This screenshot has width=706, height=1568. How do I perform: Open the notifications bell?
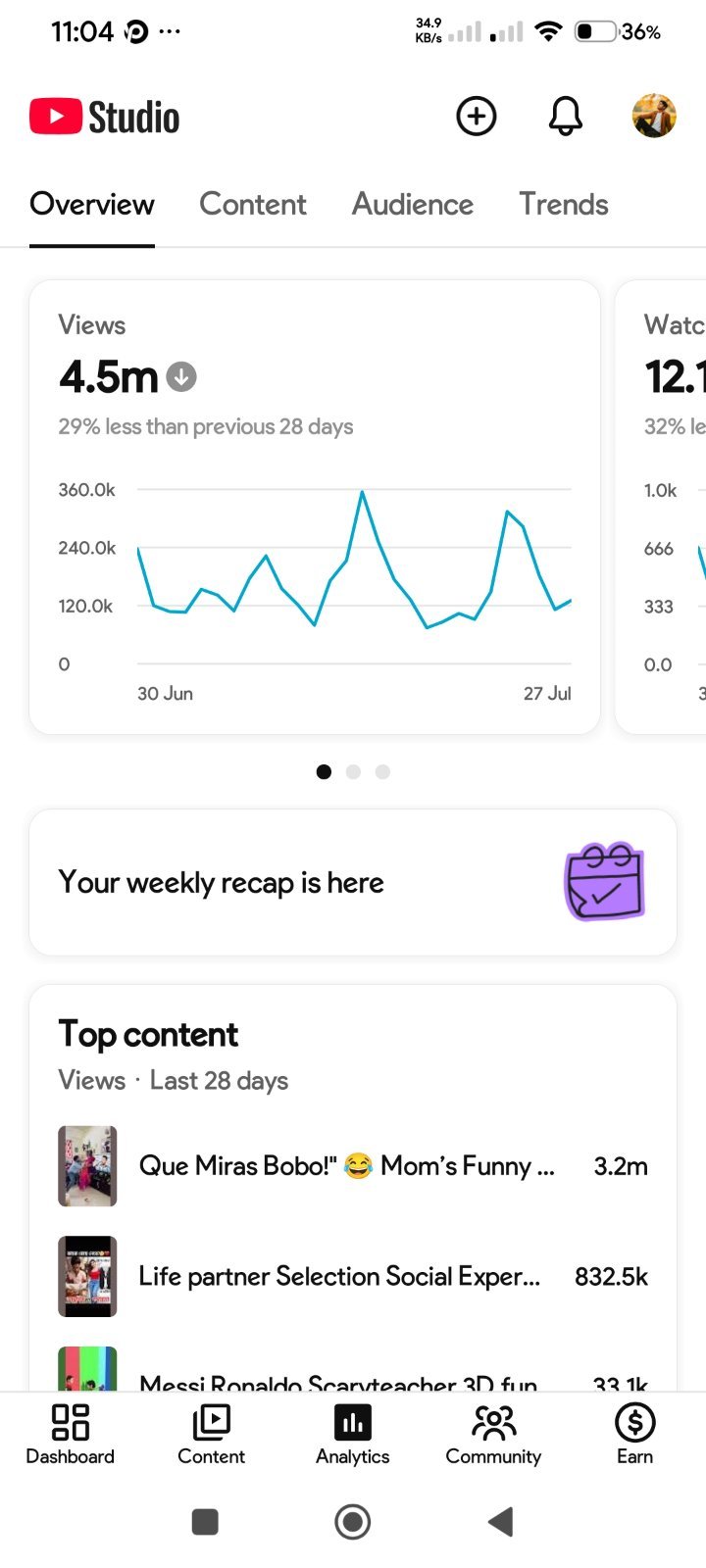tap(565, 117)
